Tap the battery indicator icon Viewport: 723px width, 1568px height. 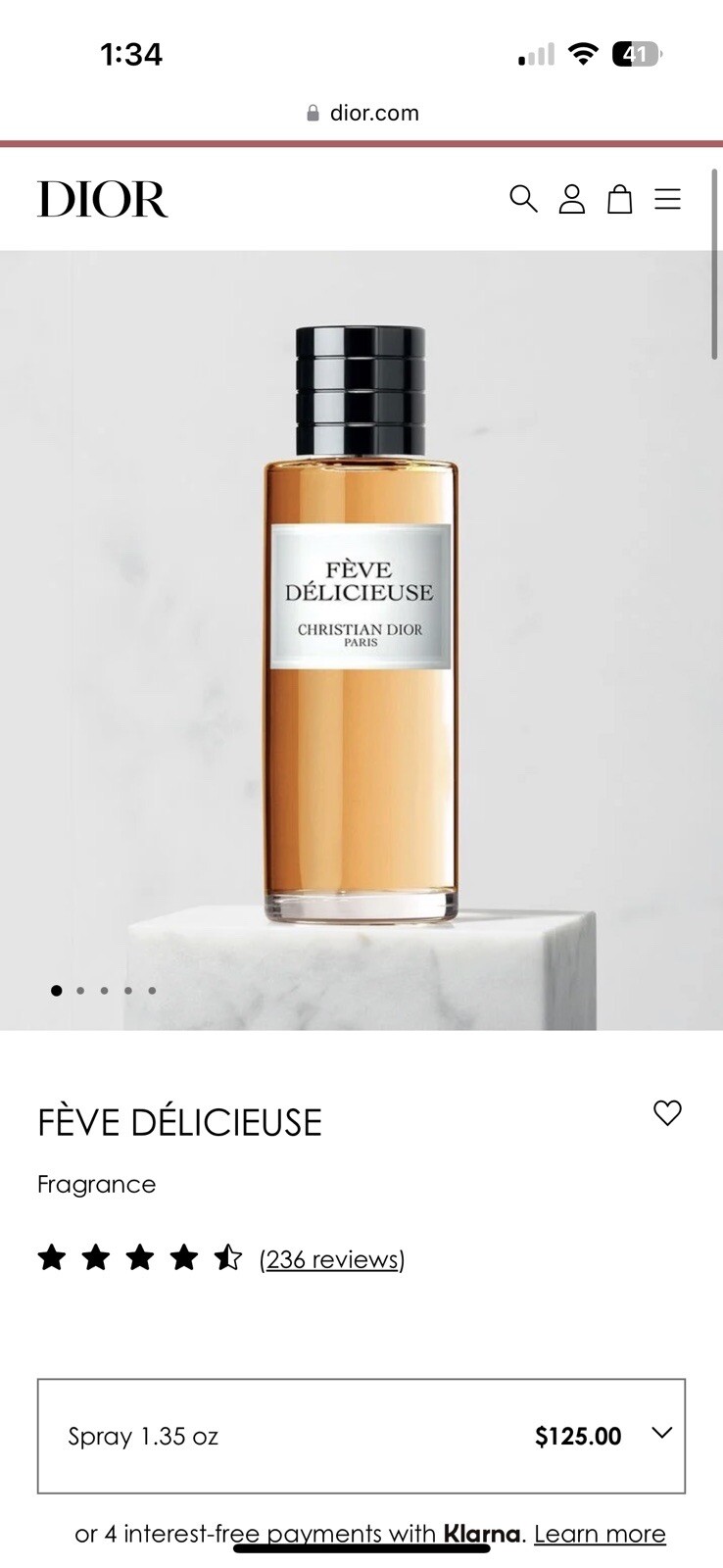click(x=637, y=53)
